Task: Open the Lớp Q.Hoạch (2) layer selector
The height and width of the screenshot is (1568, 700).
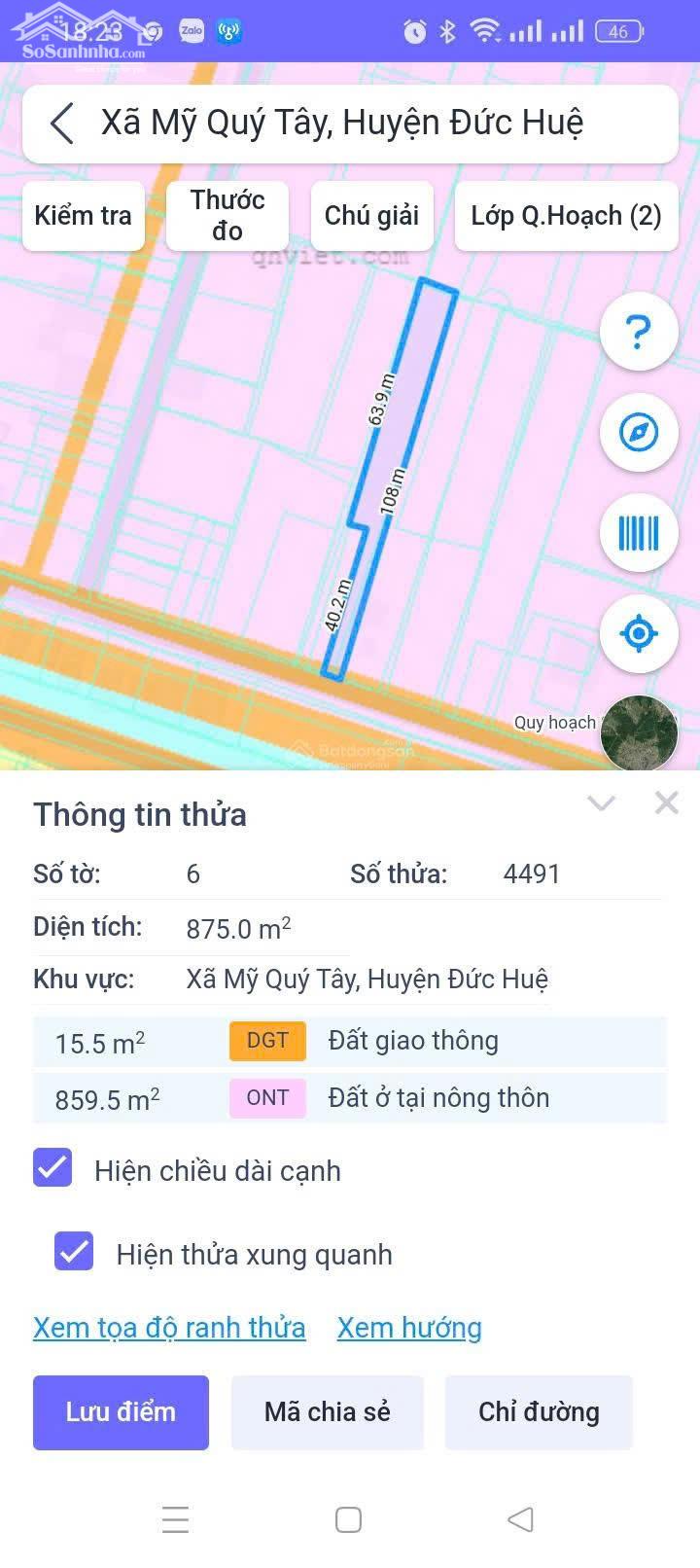Action: coord(565,215)
